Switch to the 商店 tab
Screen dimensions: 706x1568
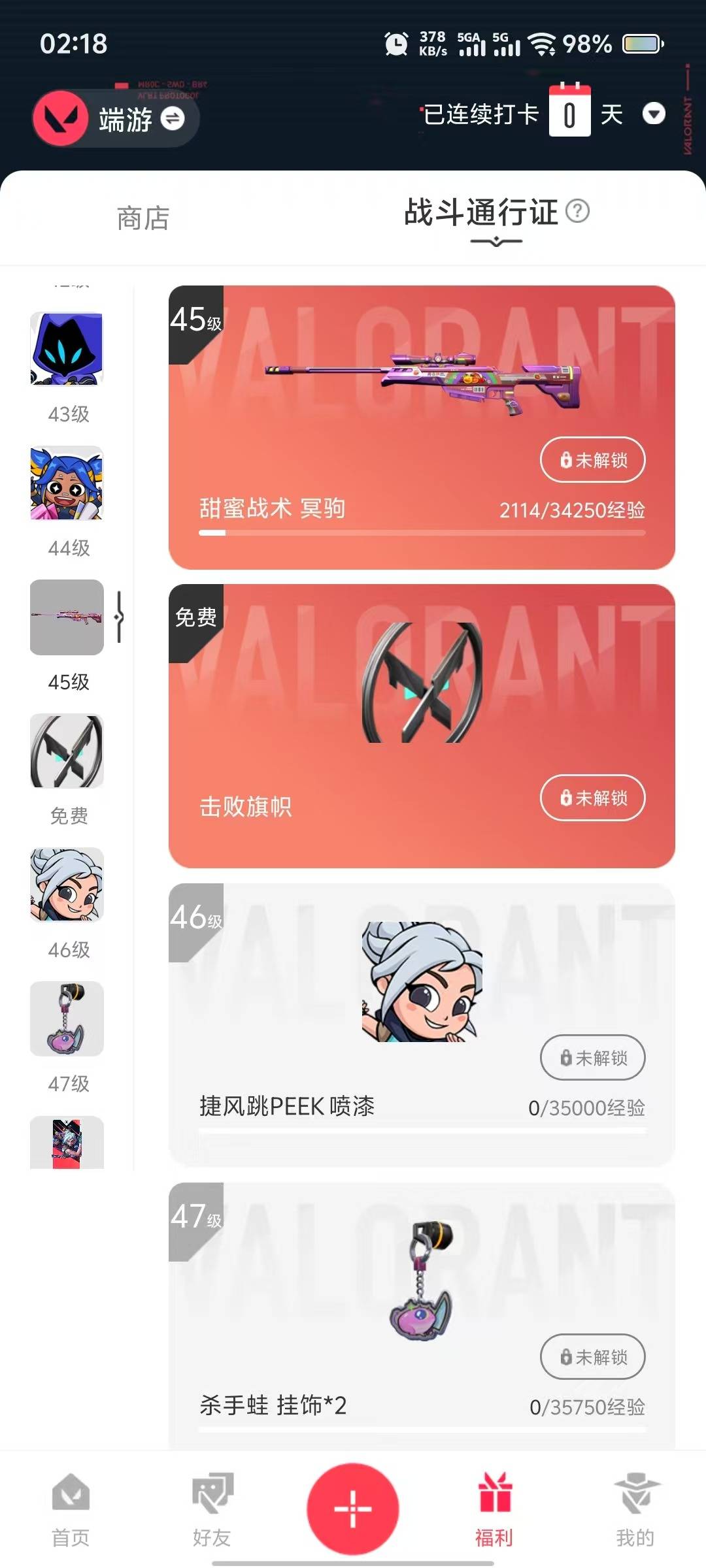tap(143, 218)
